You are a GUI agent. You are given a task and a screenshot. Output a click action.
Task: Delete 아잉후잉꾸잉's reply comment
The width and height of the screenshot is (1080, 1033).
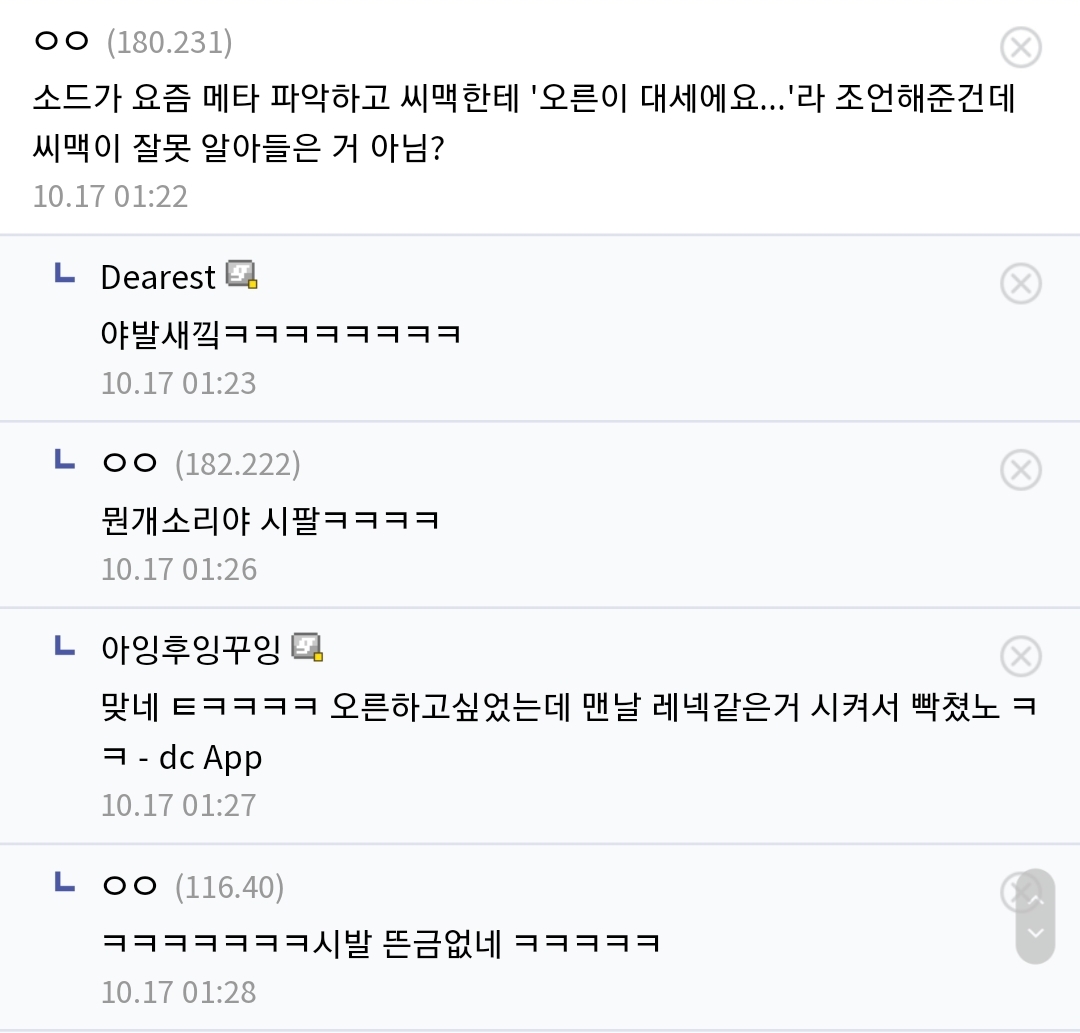click(1020, 656)
